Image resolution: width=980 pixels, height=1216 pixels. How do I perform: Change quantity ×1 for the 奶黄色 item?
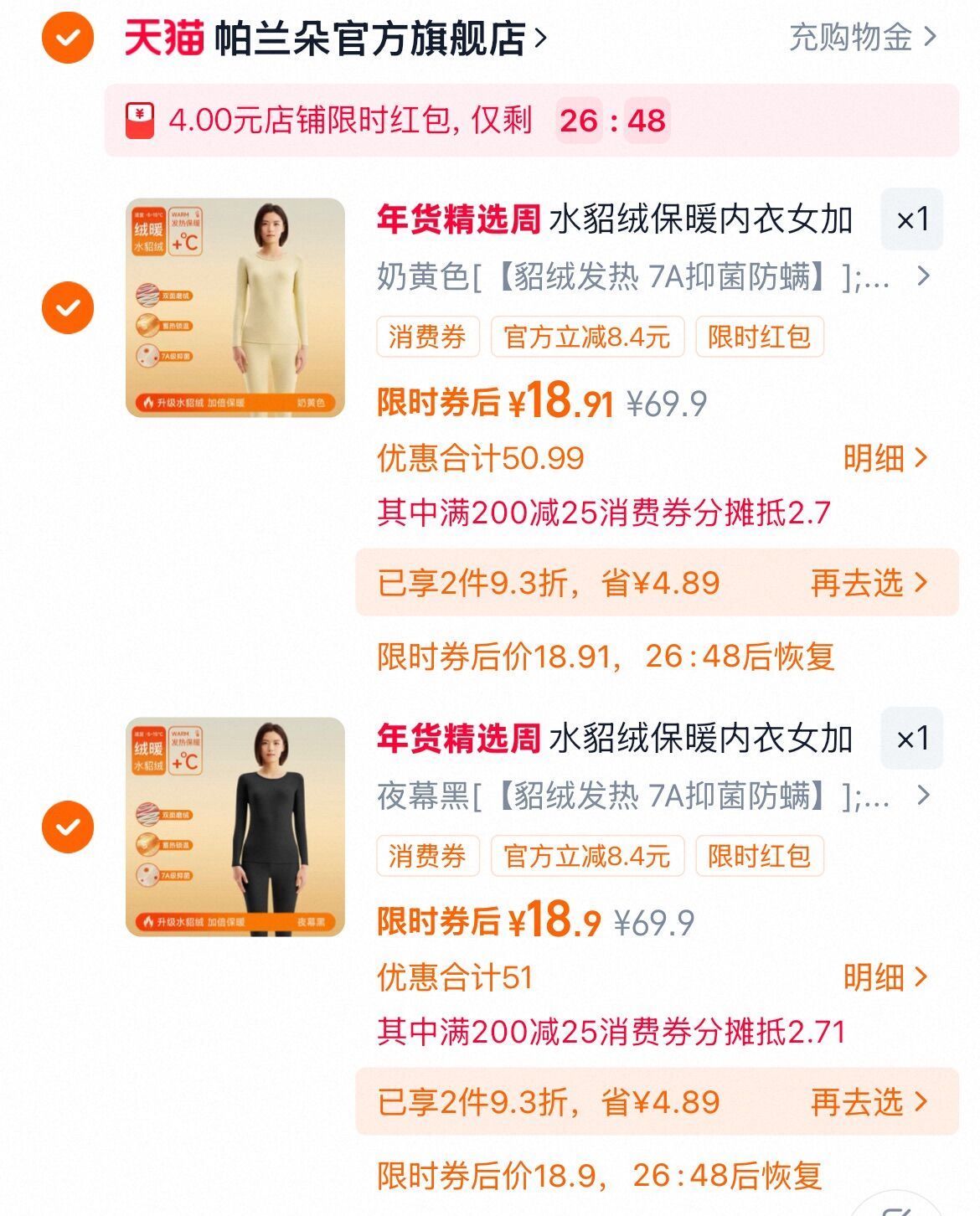click(x=911, y=219)
